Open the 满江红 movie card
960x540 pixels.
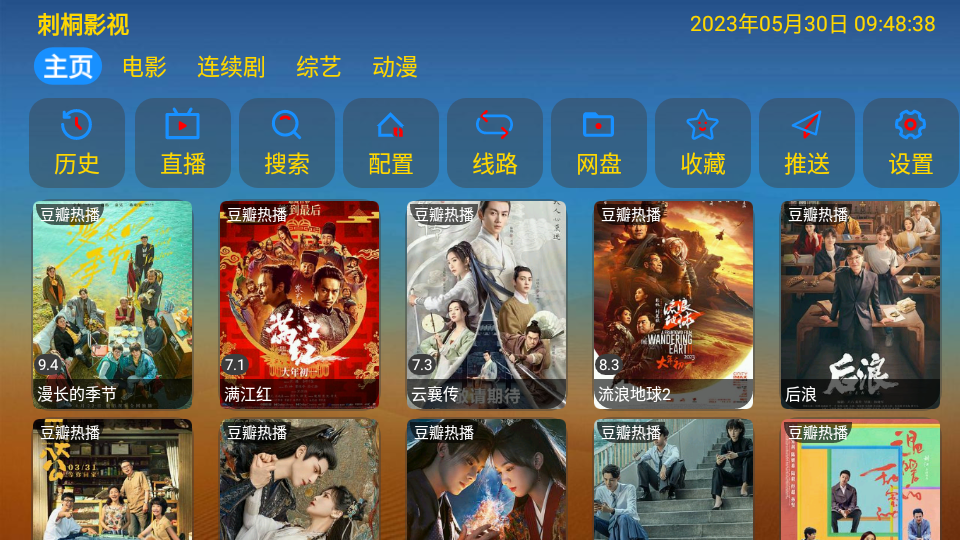click(299, 305)
